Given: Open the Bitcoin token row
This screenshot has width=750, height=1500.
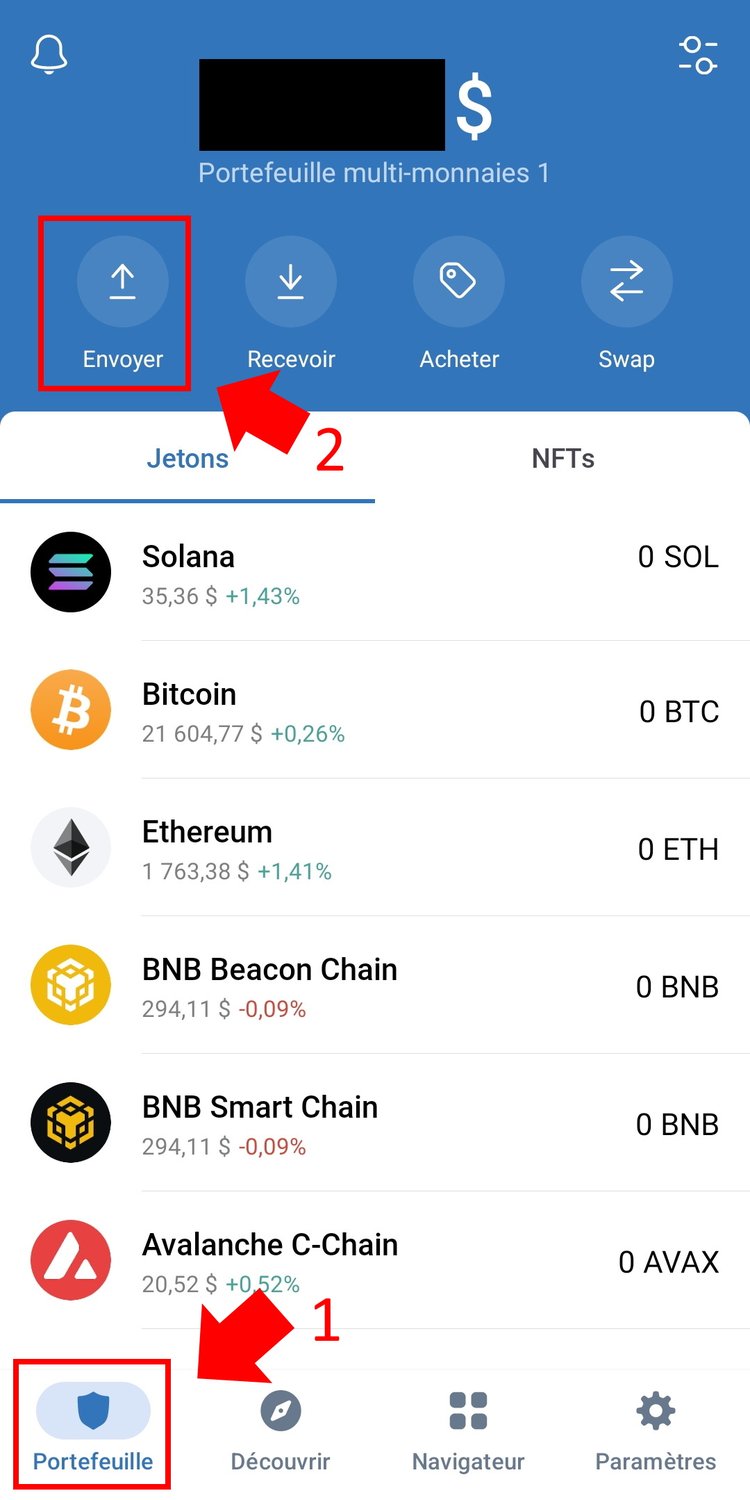Looking at the screenshot, I should 375,711.
